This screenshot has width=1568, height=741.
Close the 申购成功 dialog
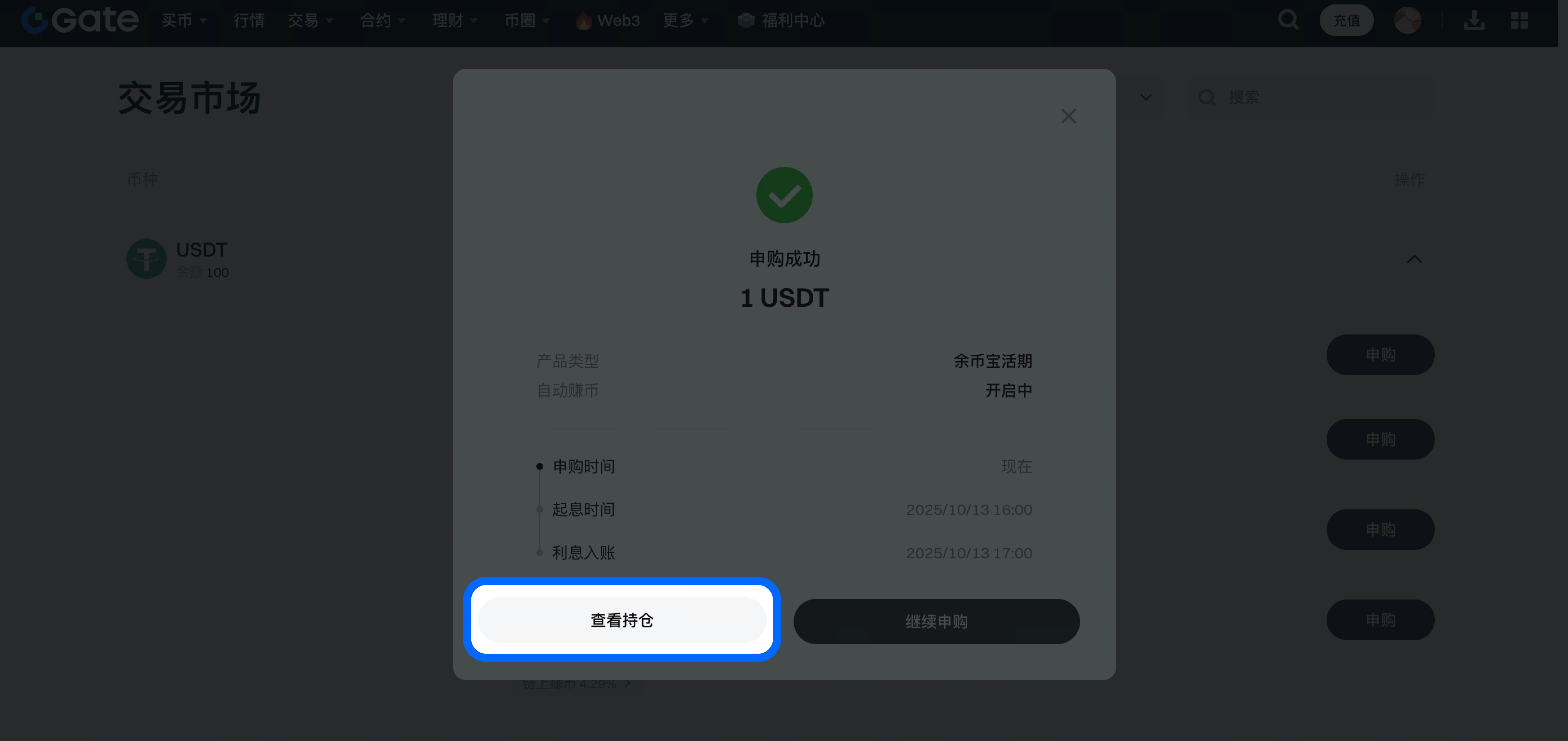(1068, 116)
